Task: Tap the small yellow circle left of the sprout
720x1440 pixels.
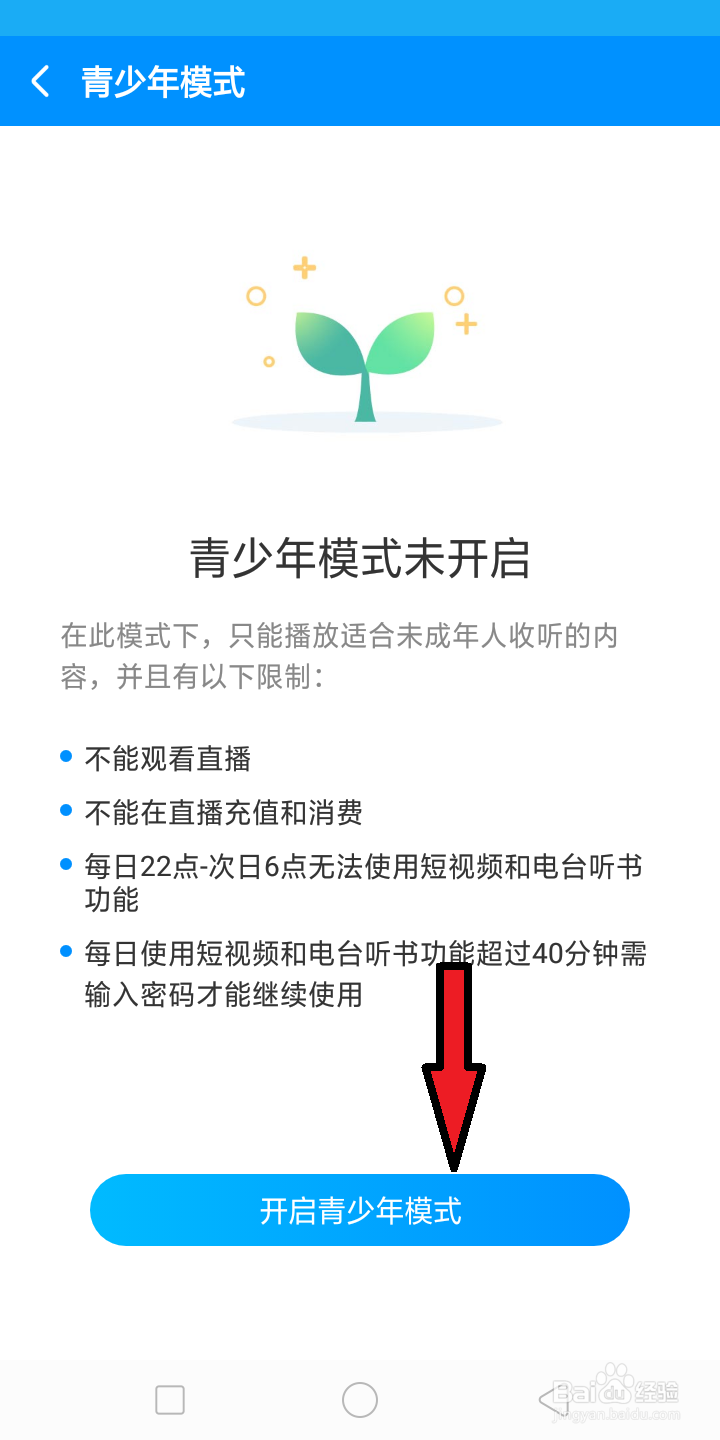Action: [x=267, y=363]
